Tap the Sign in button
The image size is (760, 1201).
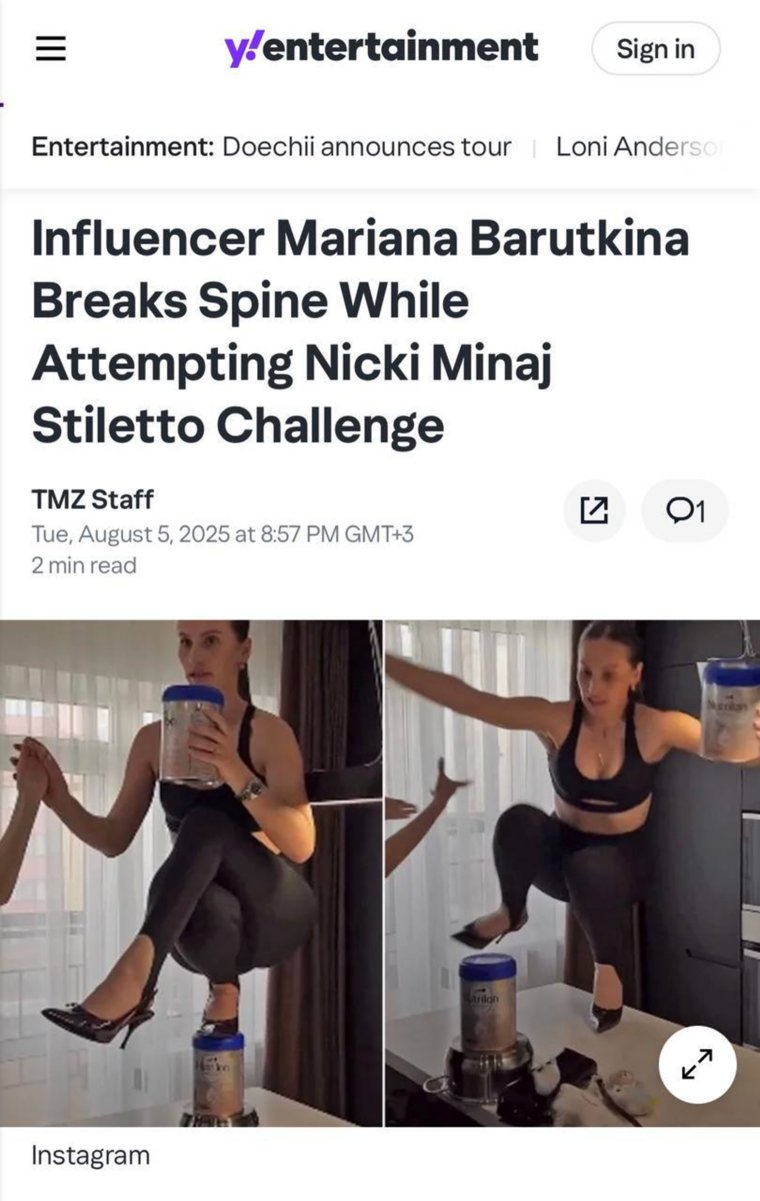tap(655, 49)
